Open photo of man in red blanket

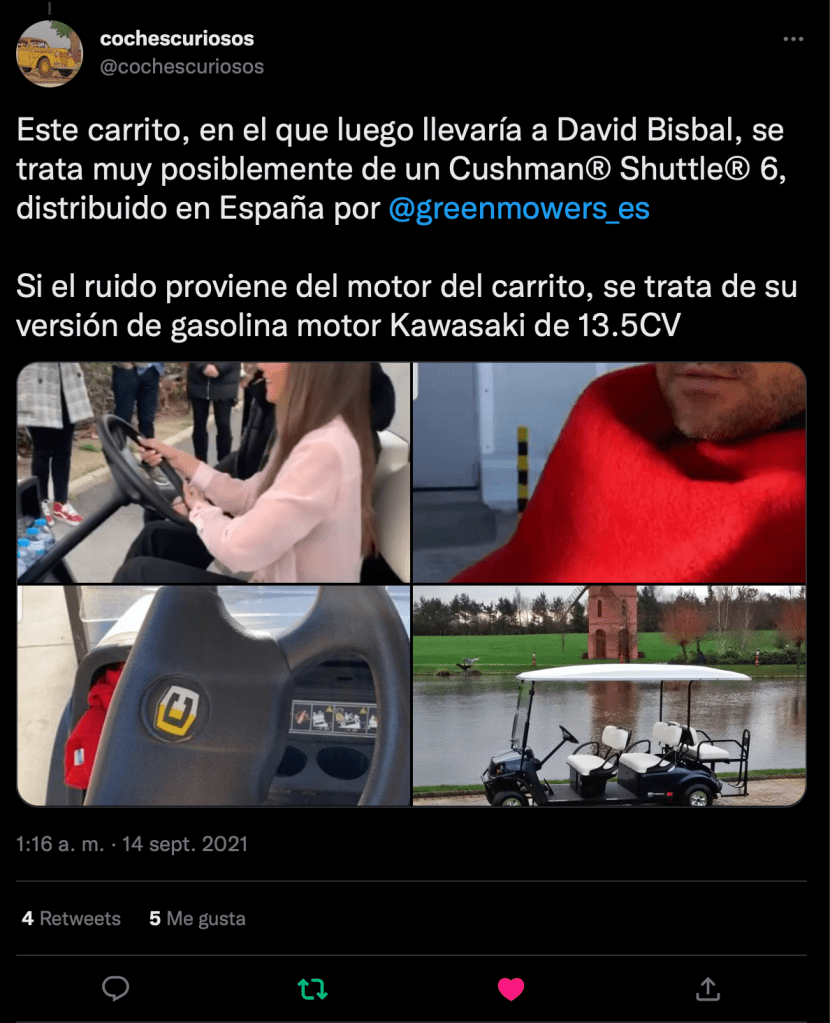[x=609, y=472]
